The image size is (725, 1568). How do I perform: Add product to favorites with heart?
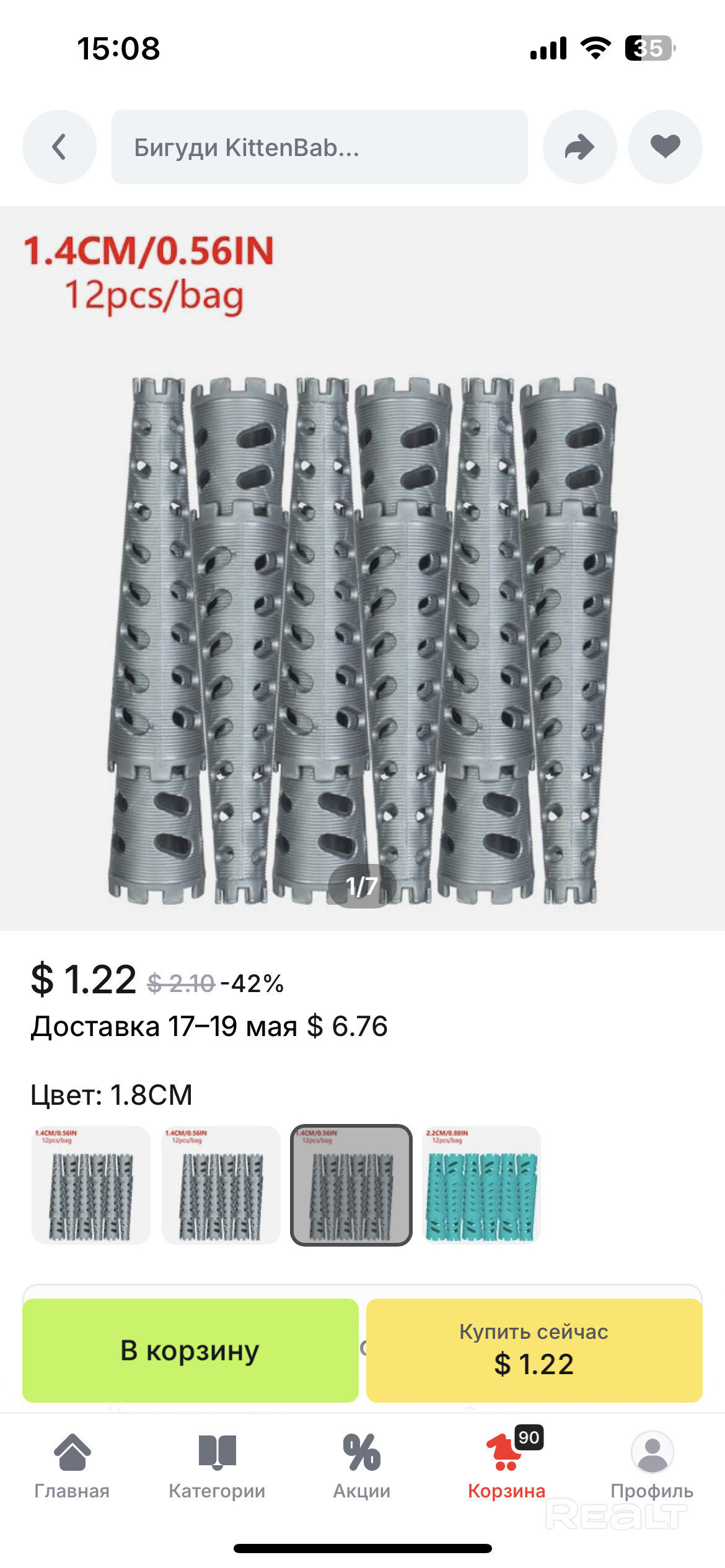665,147
